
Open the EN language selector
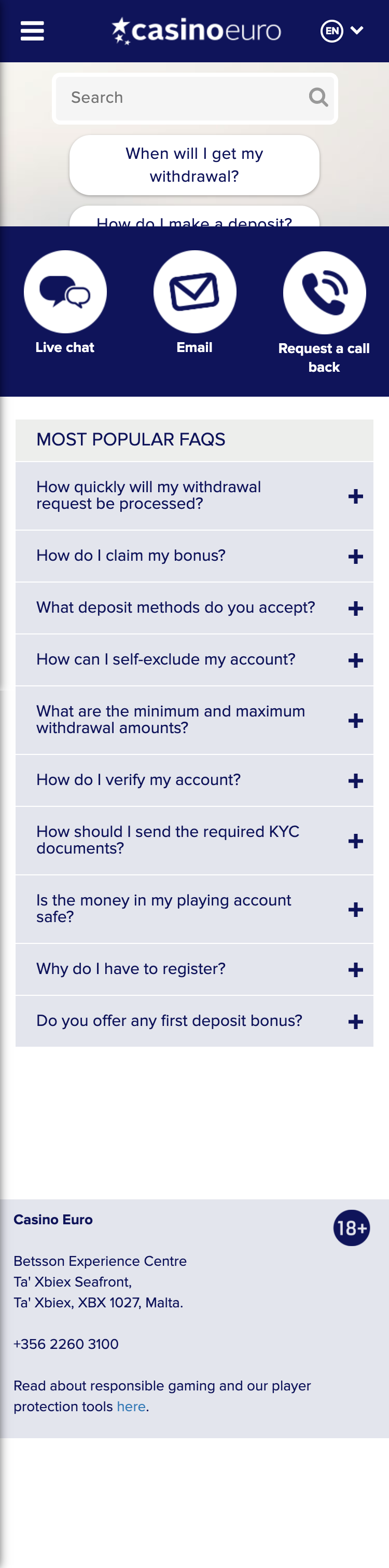click(342, 31)
